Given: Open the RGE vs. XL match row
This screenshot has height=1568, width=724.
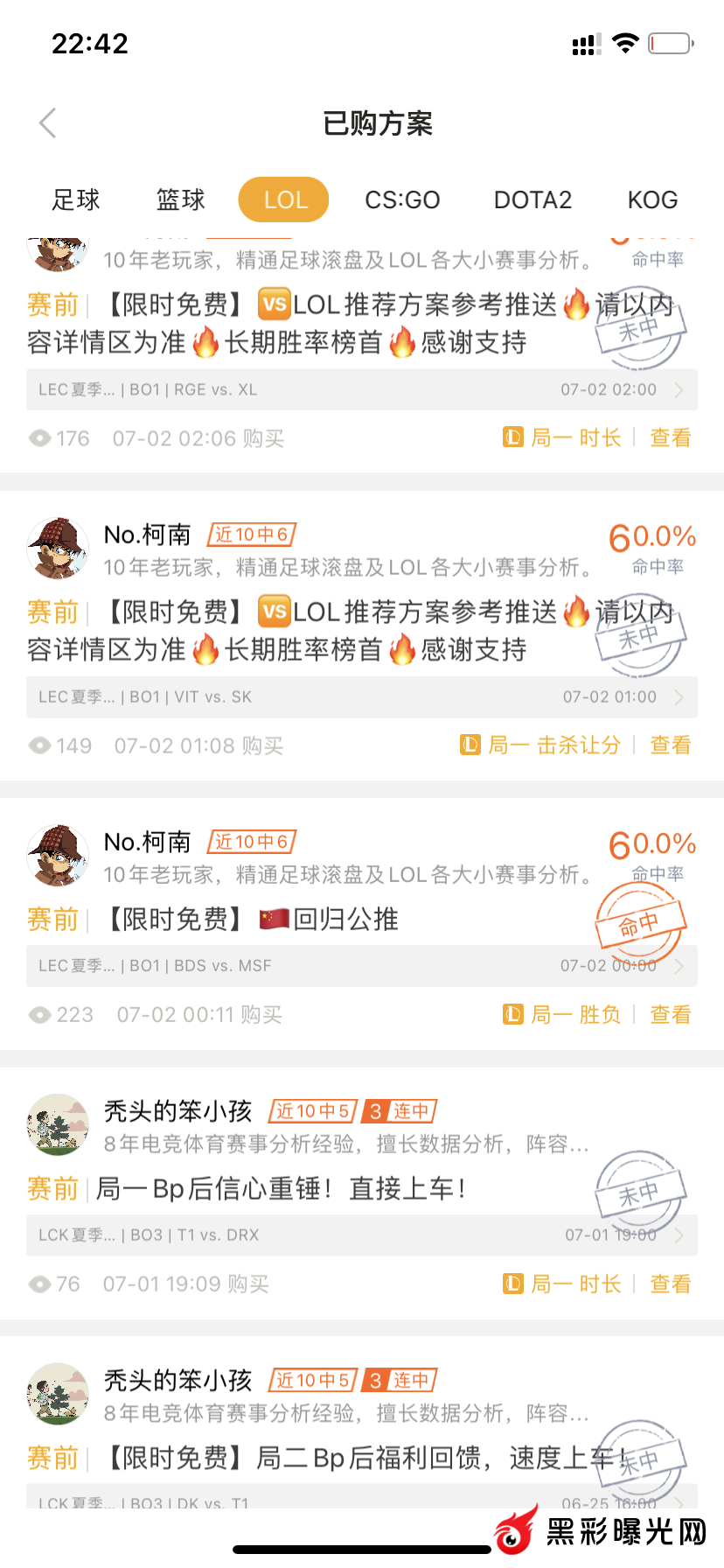Looking at the screenshot, I should tap(361, 390).
